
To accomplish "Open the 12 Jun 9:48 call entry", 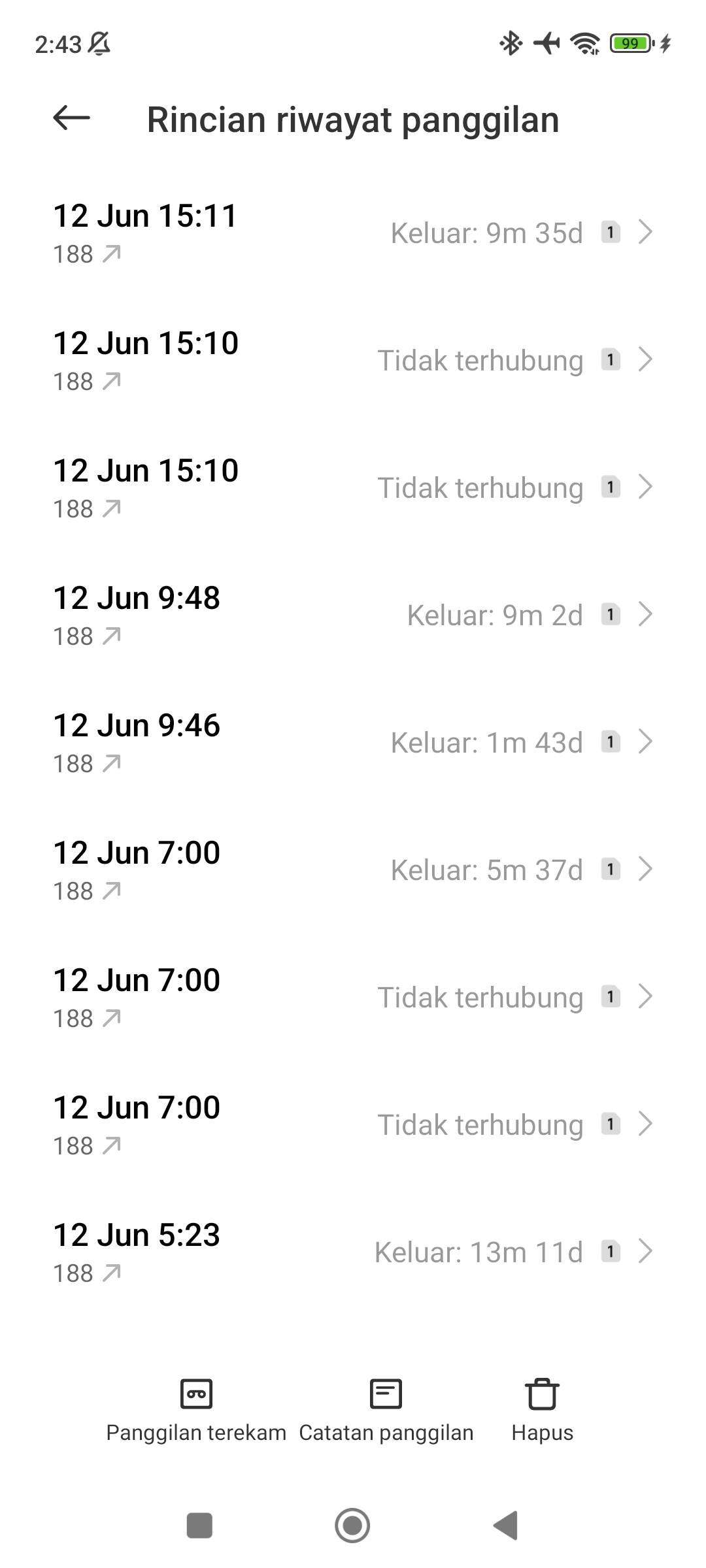I will point(353,615).
